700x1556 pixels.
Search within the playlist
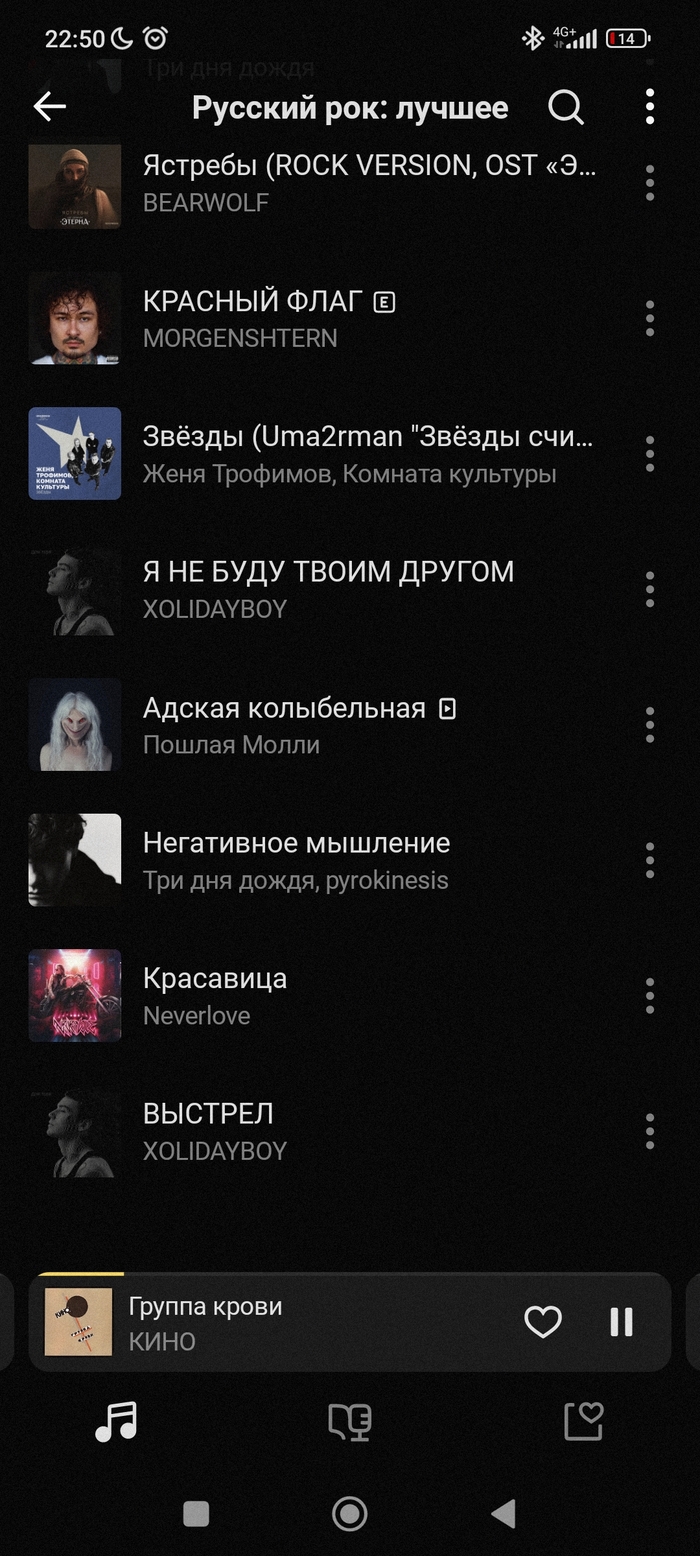coord(565,107)
